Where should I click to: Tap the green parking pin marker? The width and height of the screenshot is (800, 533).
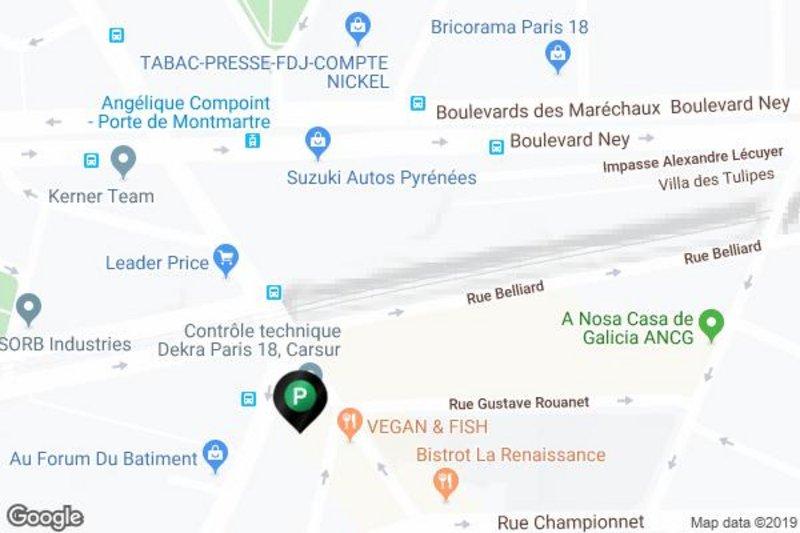298,398
